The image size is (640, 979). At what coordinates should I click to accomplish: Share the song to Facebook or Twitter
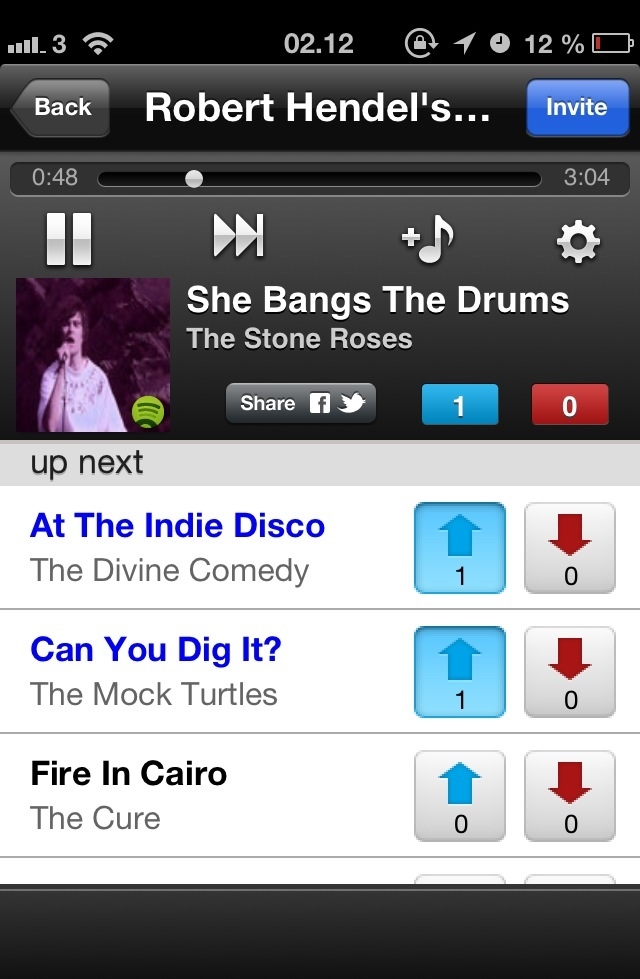click(x=301, y=403)
